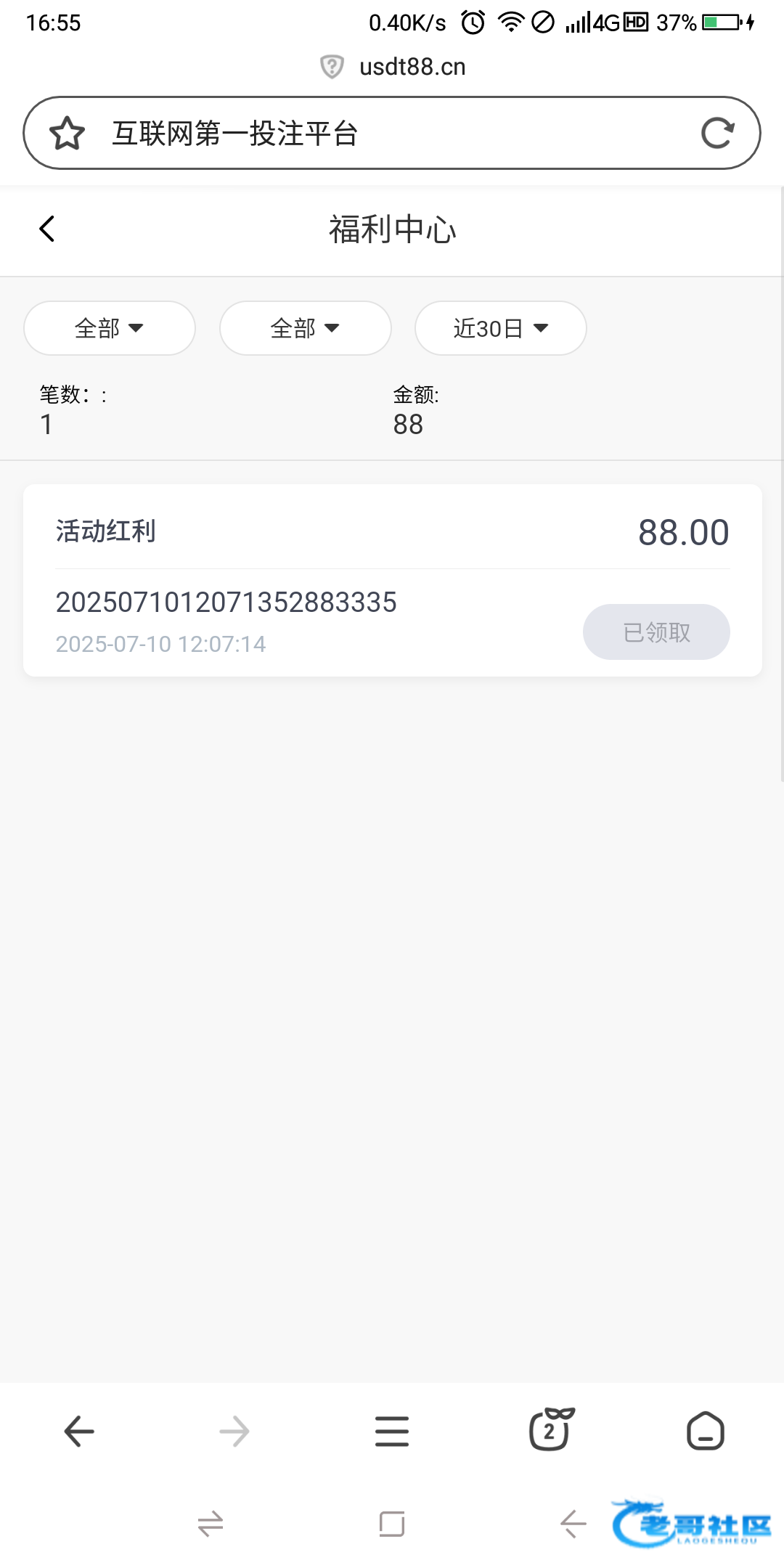
Task: Open the browser's three-line menu
Action: [x=392, y=1432]
